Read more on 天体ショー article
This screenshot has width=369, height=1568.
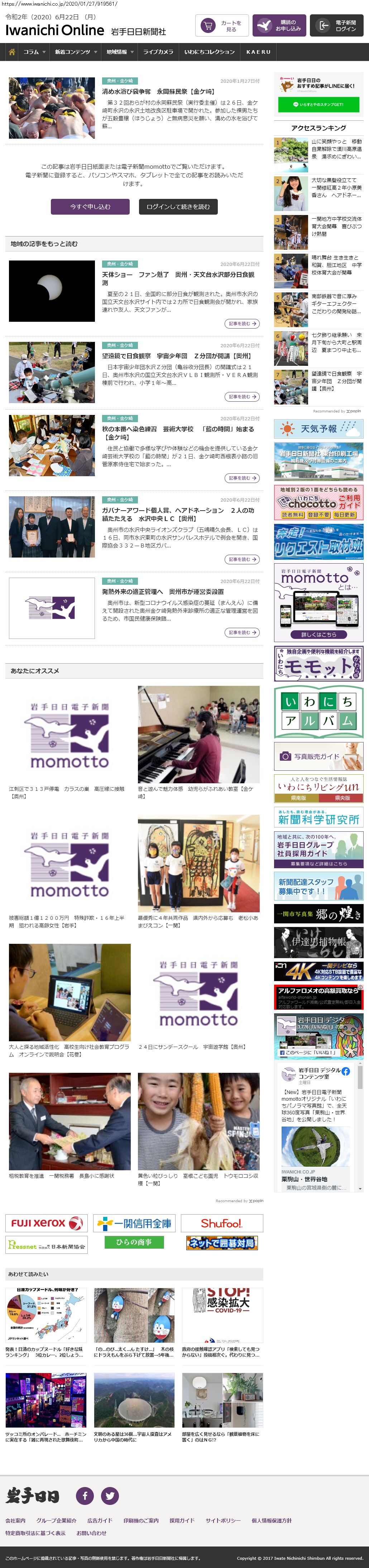click(242, 324)
